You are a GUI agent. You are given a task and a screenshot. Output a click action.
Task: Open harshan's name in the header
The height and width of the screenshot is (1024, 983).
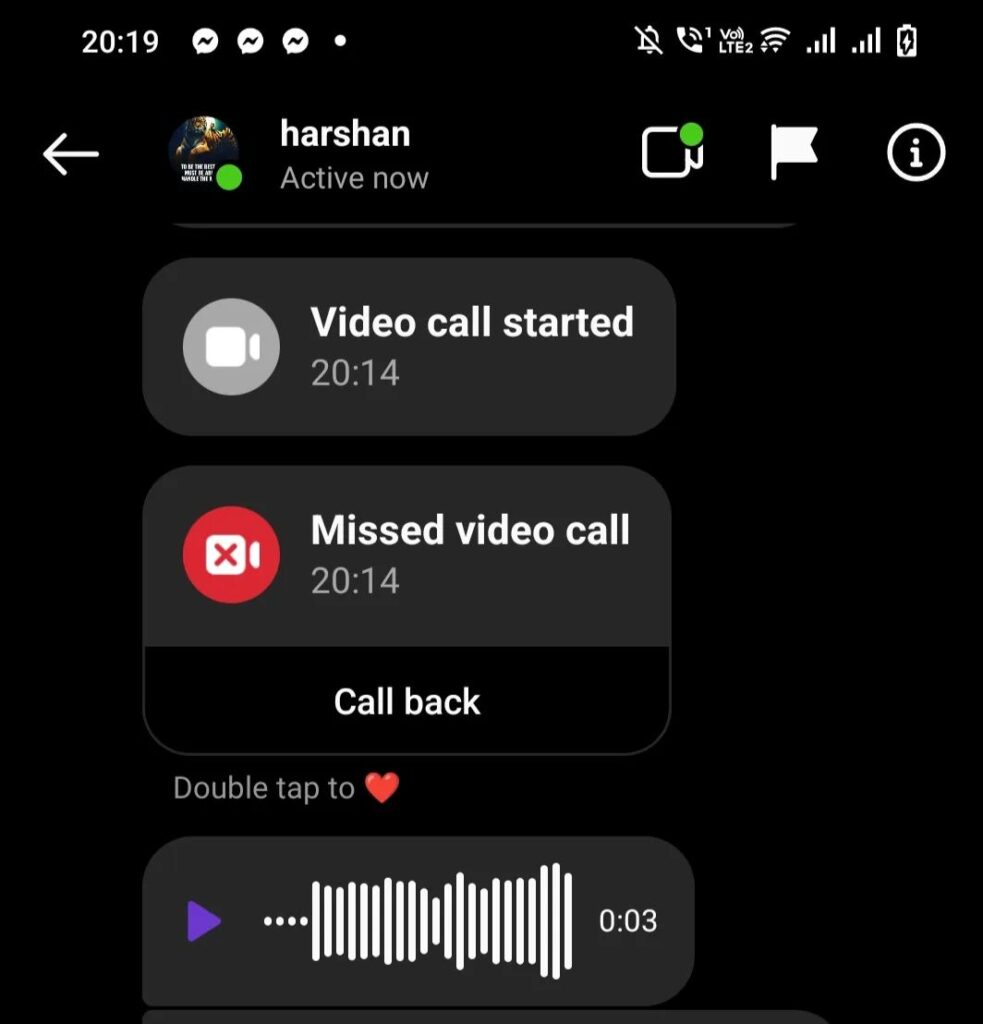point(345,134)
